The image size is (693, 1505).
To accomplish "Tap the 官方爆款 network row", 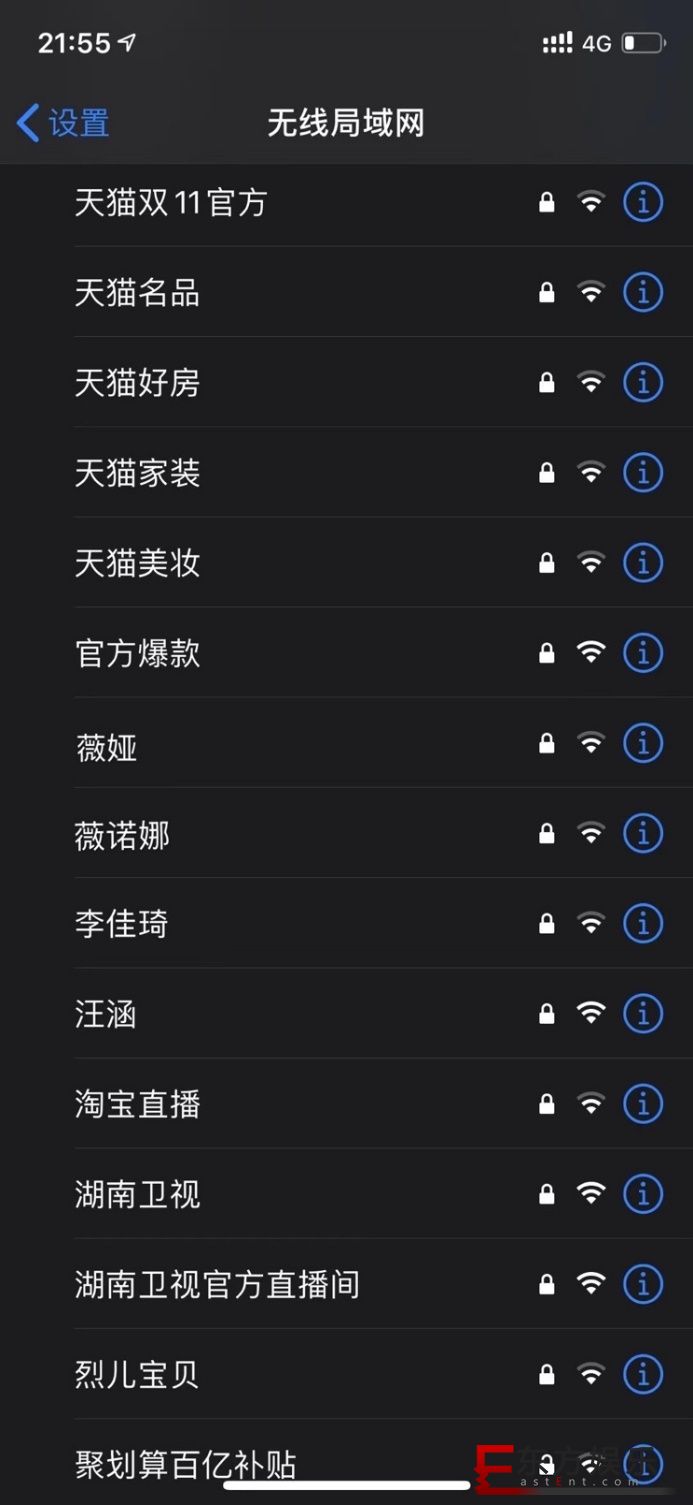I will click(138, 653).
